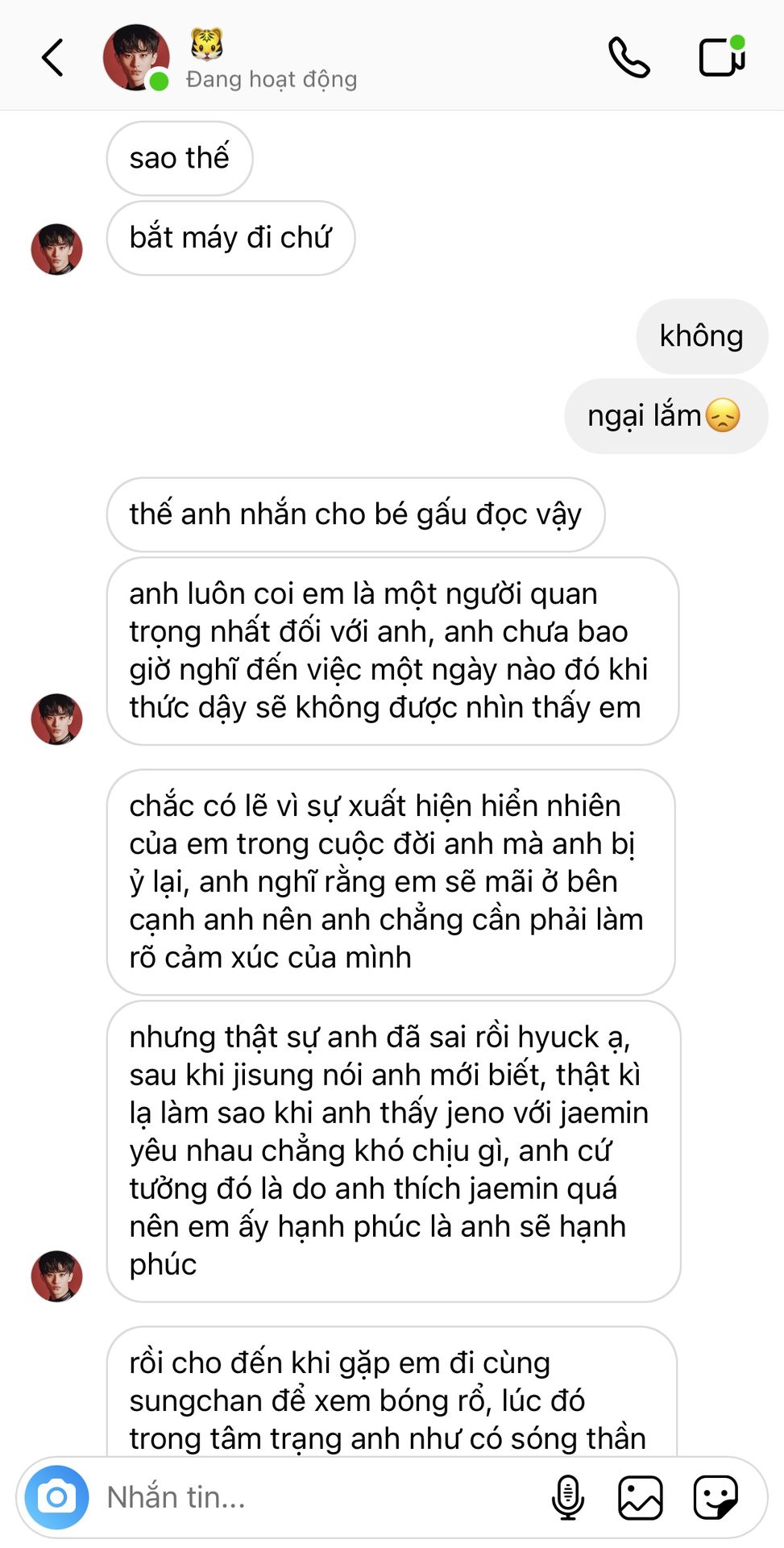
Task: Start a video call
Action: (722, 56)
